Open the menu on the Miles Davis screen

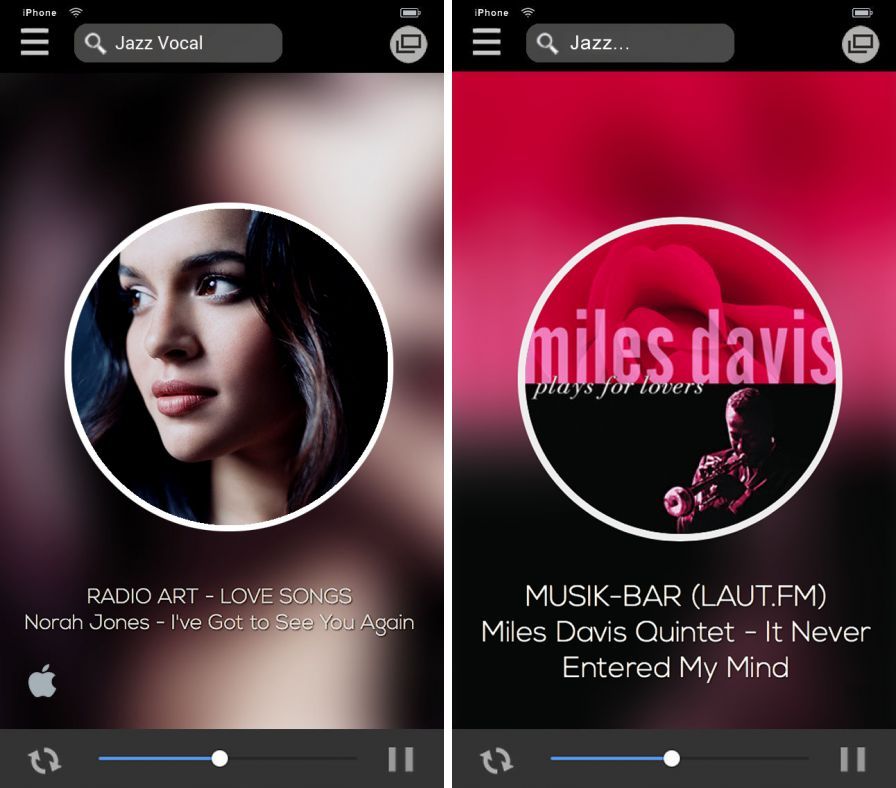pos(486,43)
